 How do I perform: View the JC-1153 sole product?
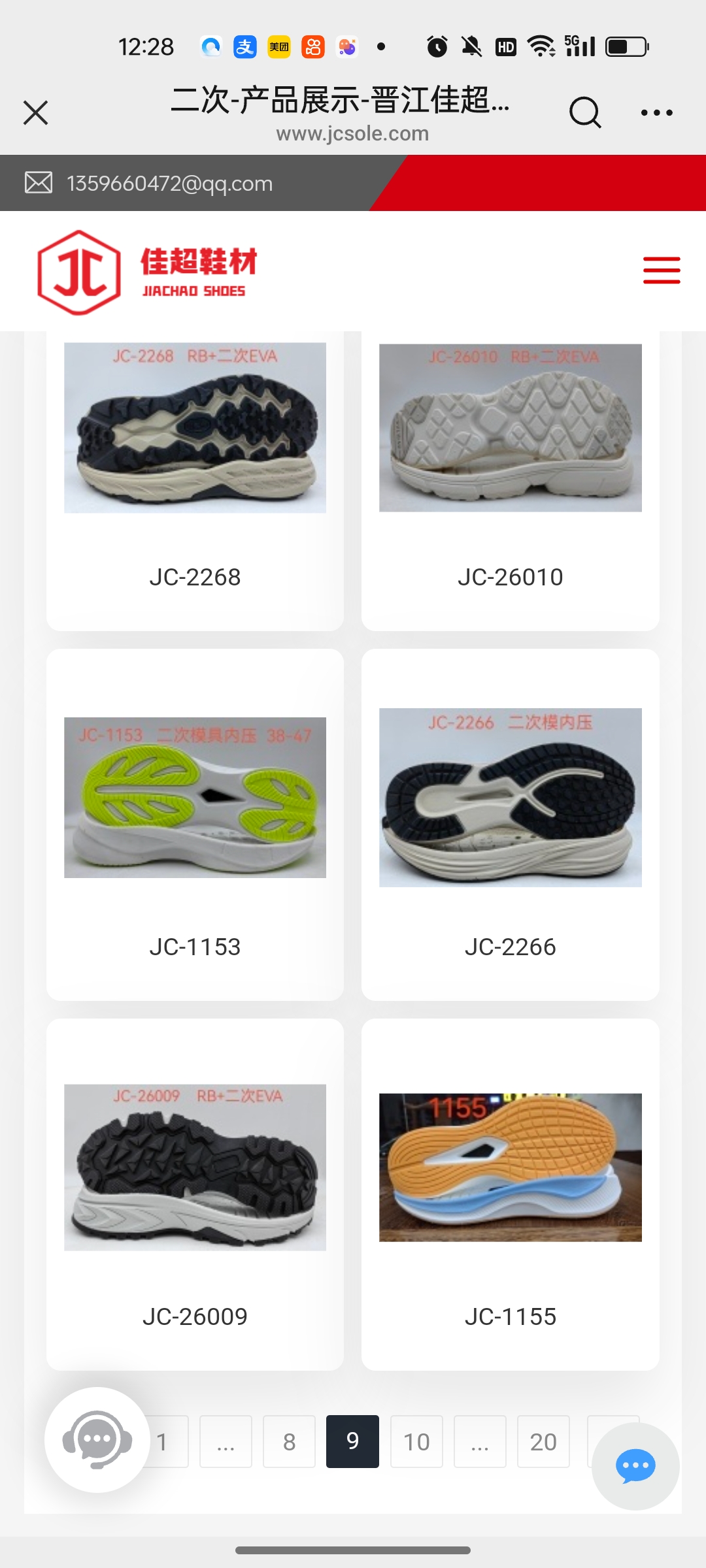tap(195, 823)
